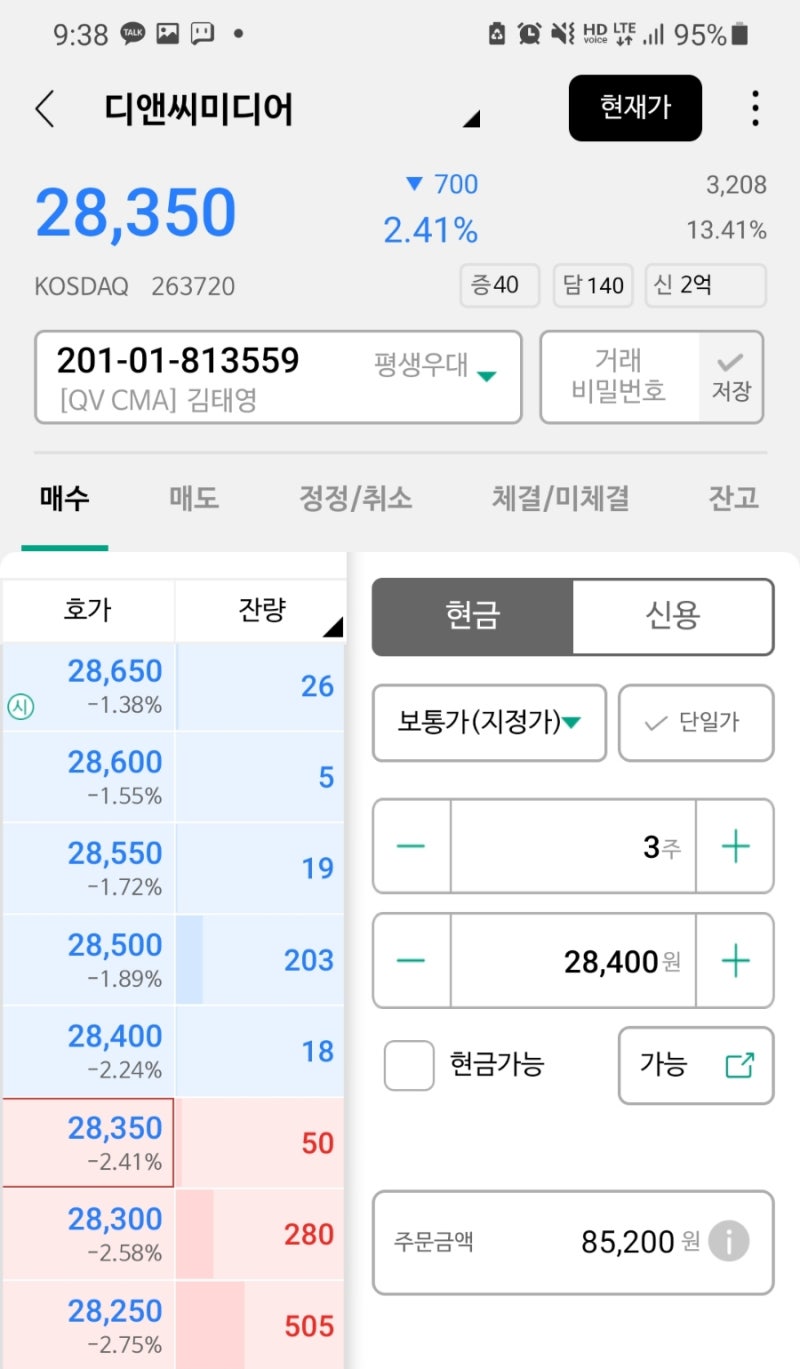
Task: Tap the 현재가 button
Action: pyautogui.click(x=635, y=108)
